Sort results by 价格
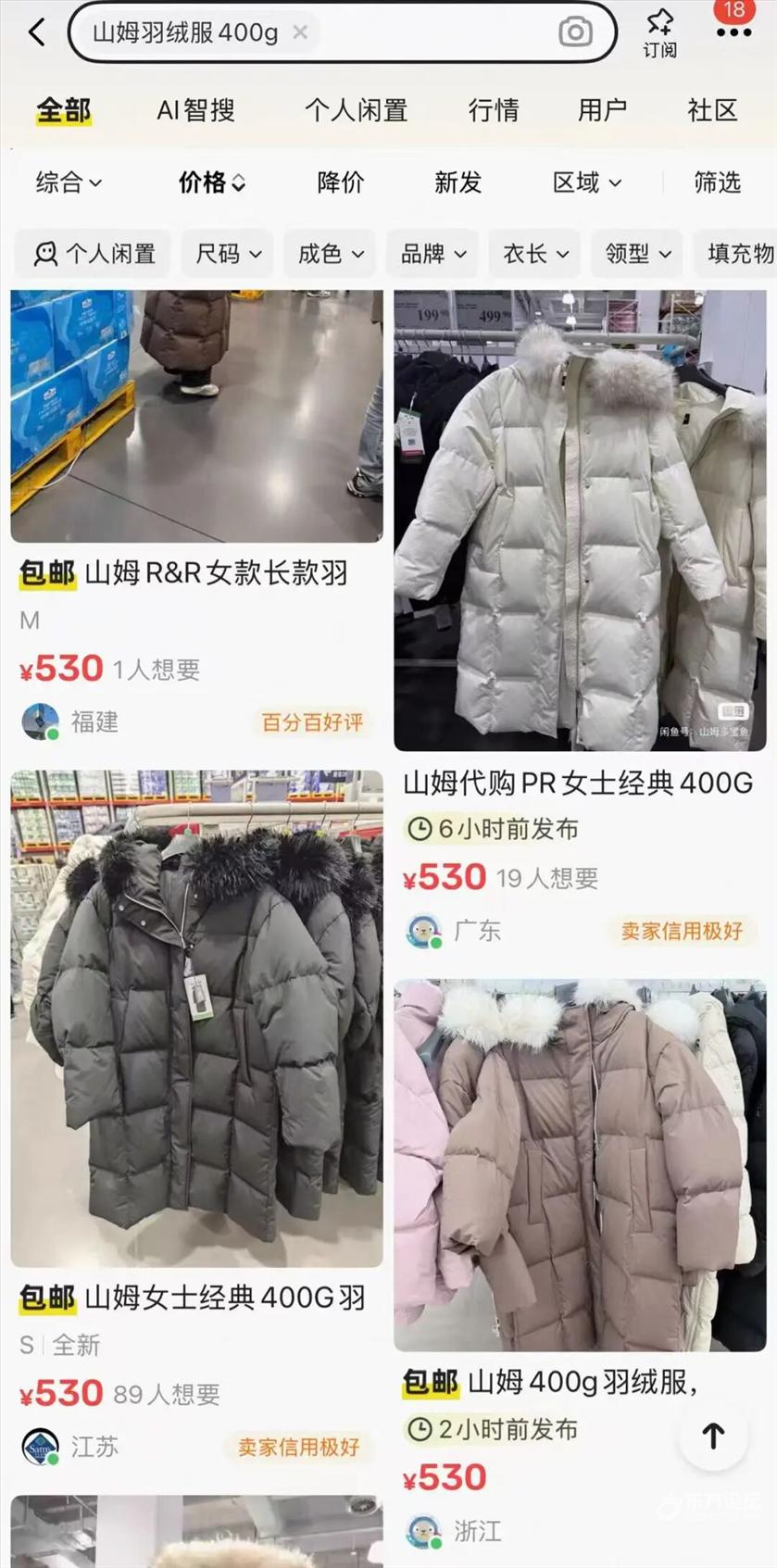 (211, 182)
